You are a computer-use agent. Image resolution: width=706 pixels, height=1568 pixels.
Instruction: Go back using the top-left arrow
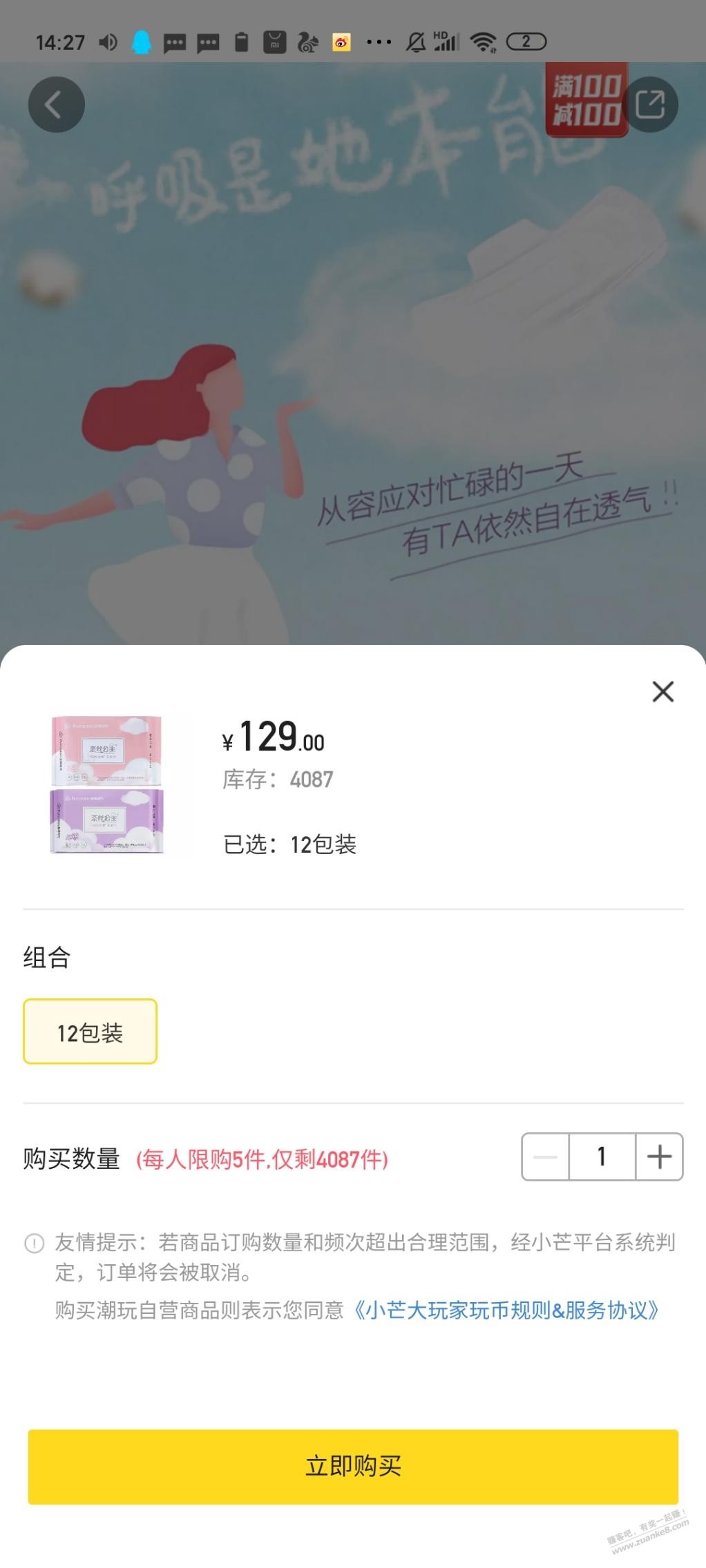[56, 105]
